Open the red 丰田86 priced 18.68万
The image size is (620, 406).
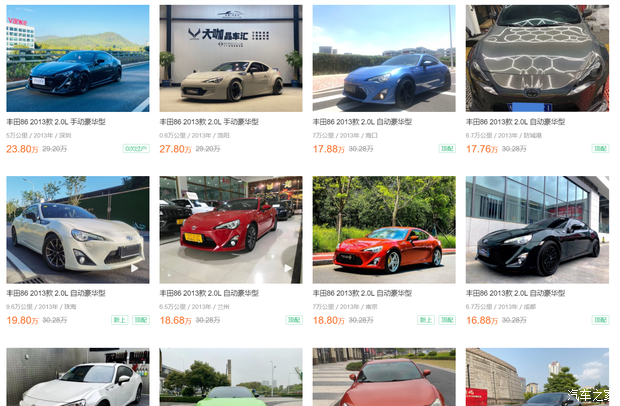point(230,230)
